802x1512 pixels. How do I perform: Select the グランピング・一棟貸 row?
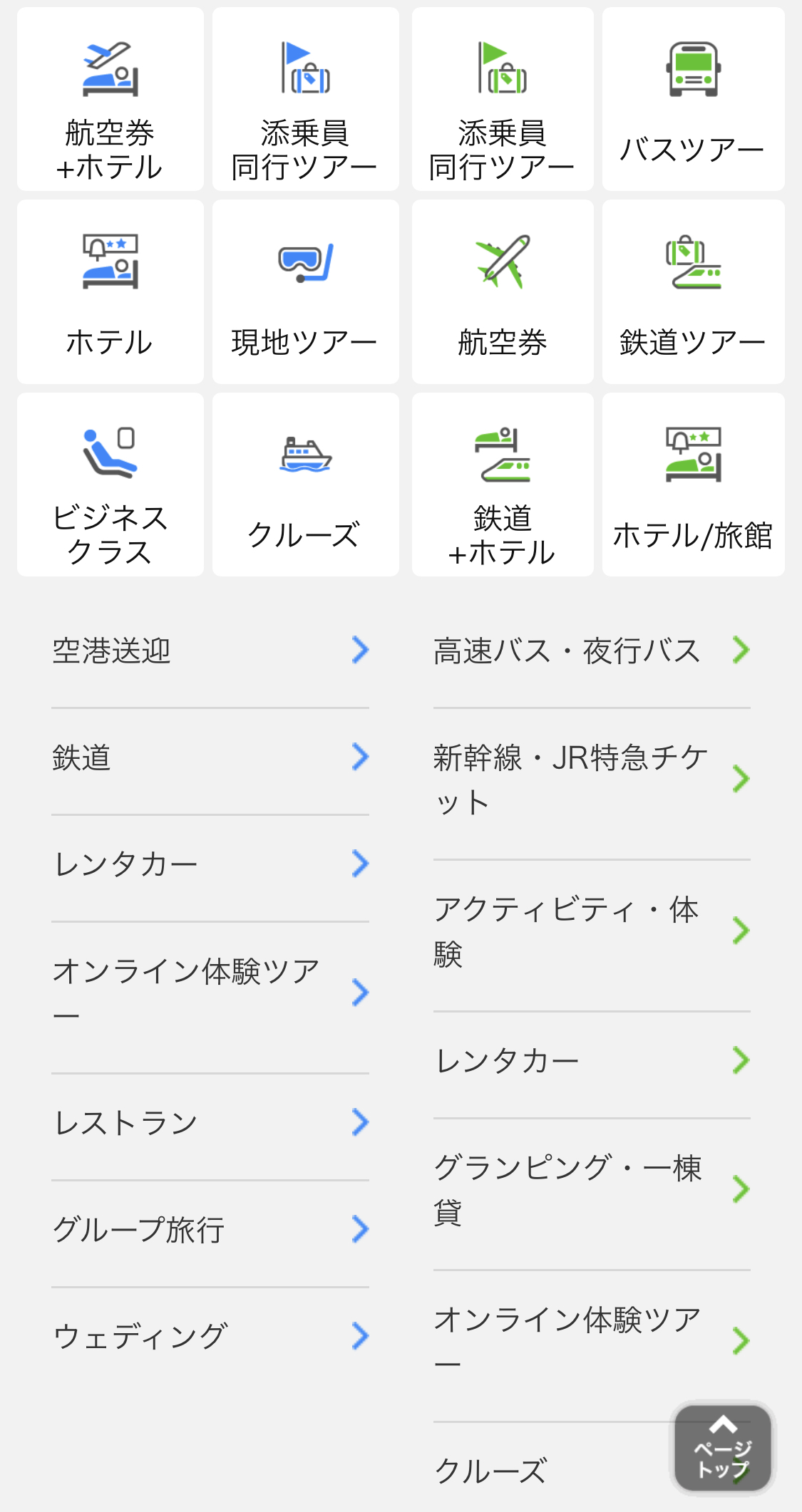click(x=592, y=1190)
